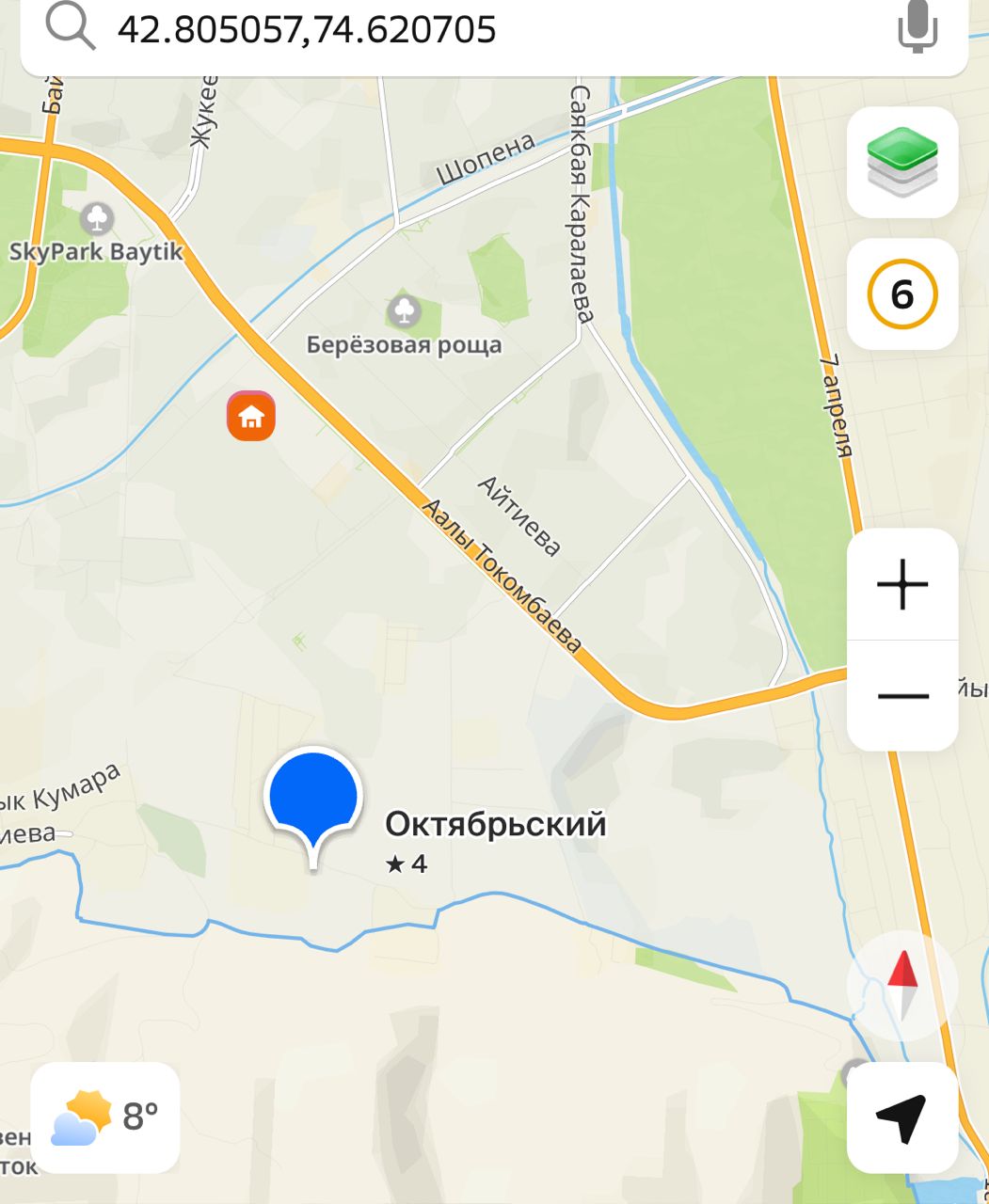Center the map on my location
Viewport: 989px width, 1204px height.
[902, 1117]
